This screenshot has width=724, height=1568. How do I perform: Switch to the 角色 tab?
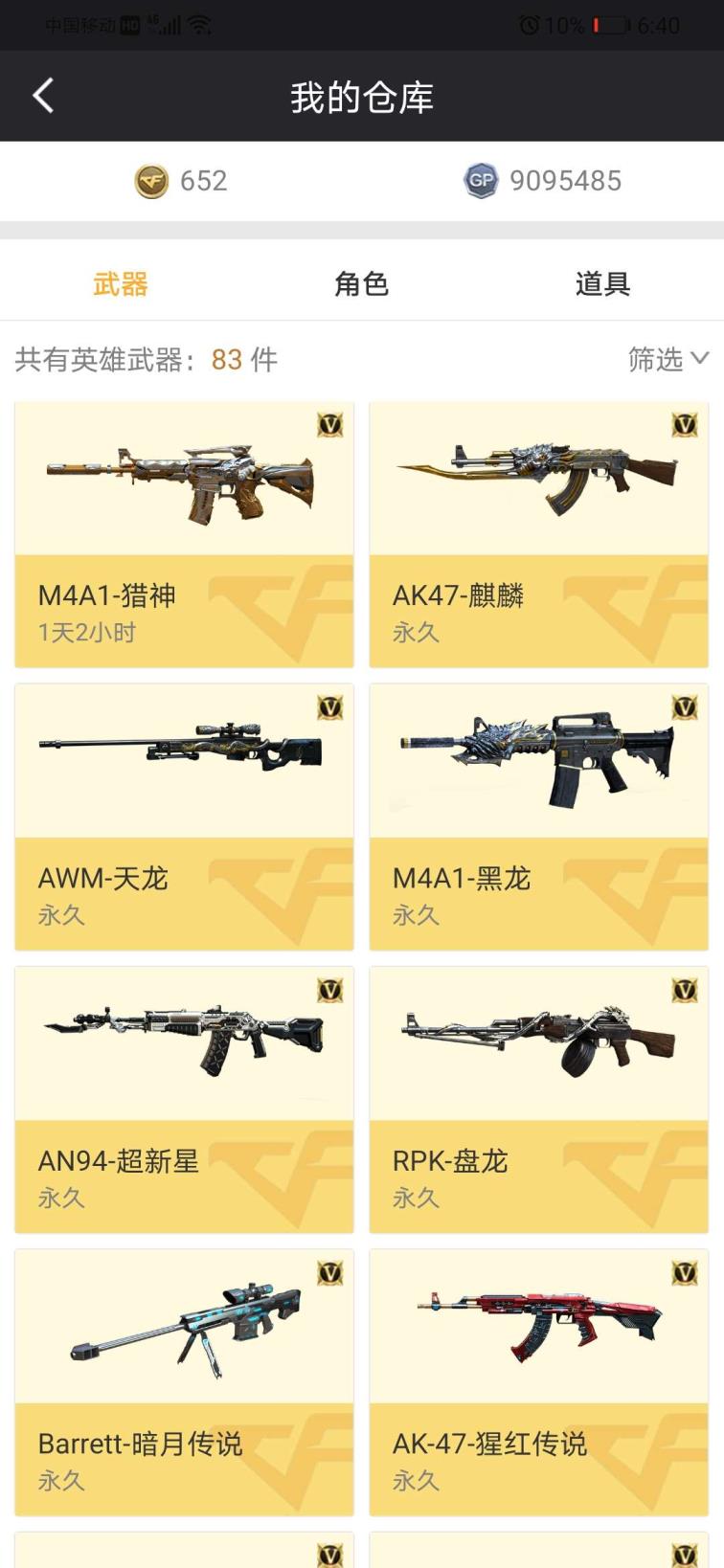(361, 283)
